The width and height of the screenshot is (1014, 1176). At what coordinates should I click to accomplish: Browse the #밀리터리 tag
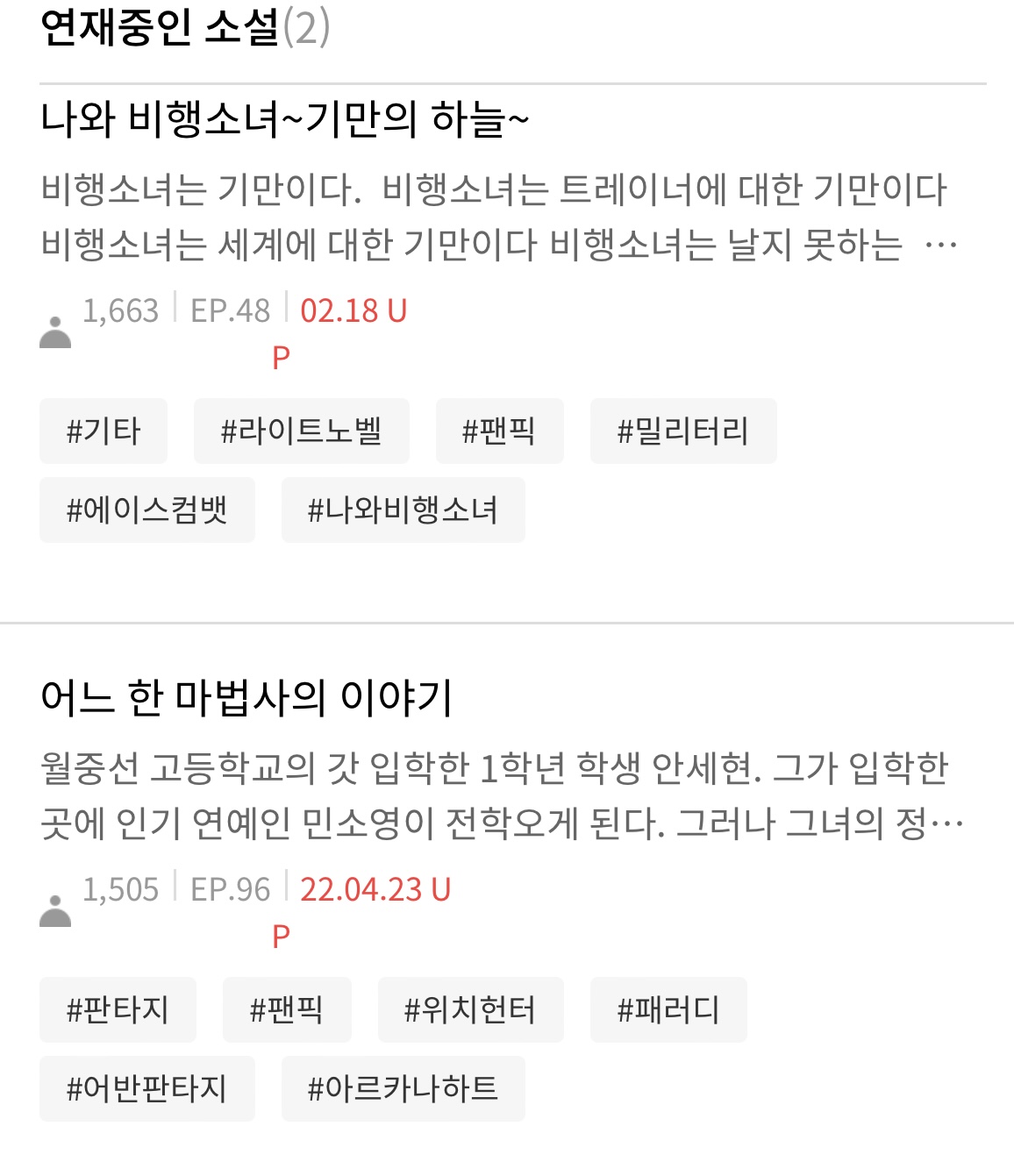[682, 431]
